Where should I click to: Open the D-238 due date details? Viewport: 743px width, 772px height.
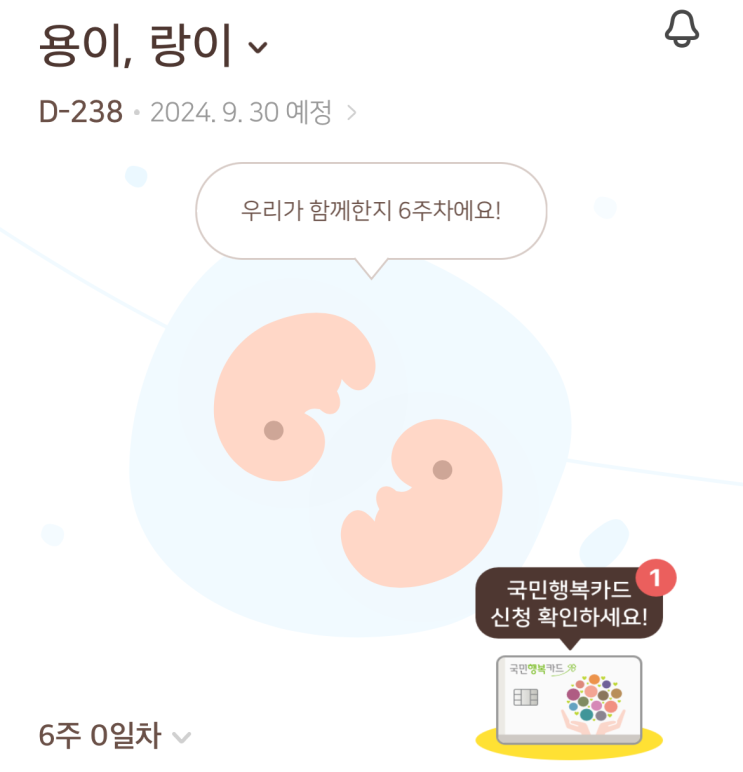[x=197, y=112]
